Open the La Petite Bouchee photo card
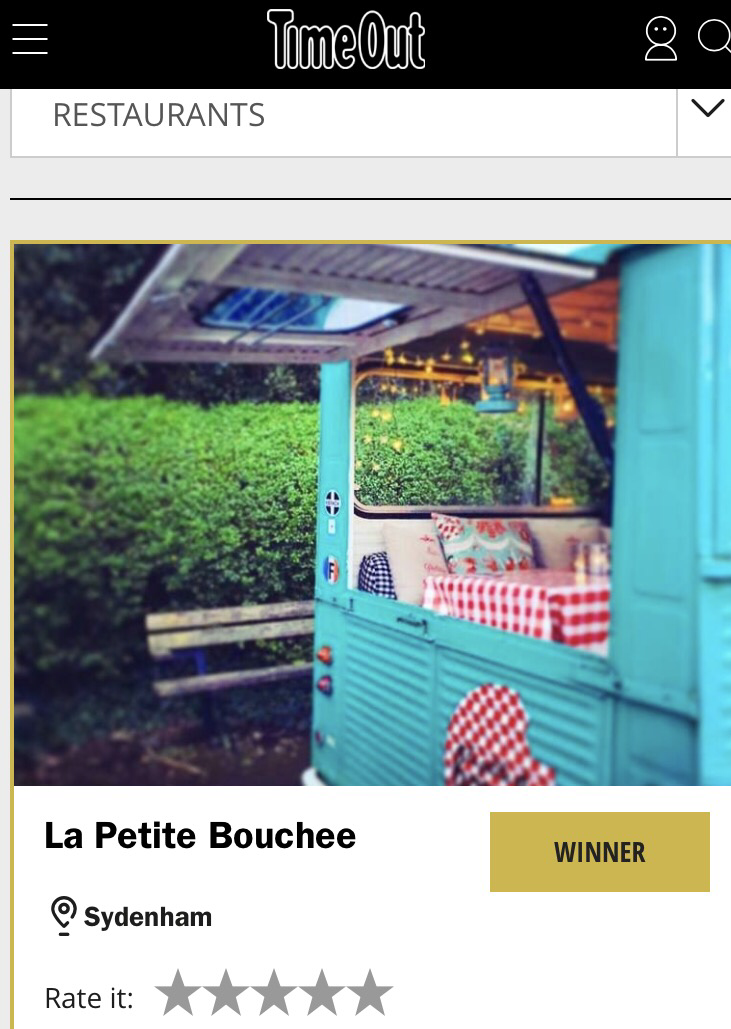Screen dimensions: 731x1029 (x=372, y=515)
